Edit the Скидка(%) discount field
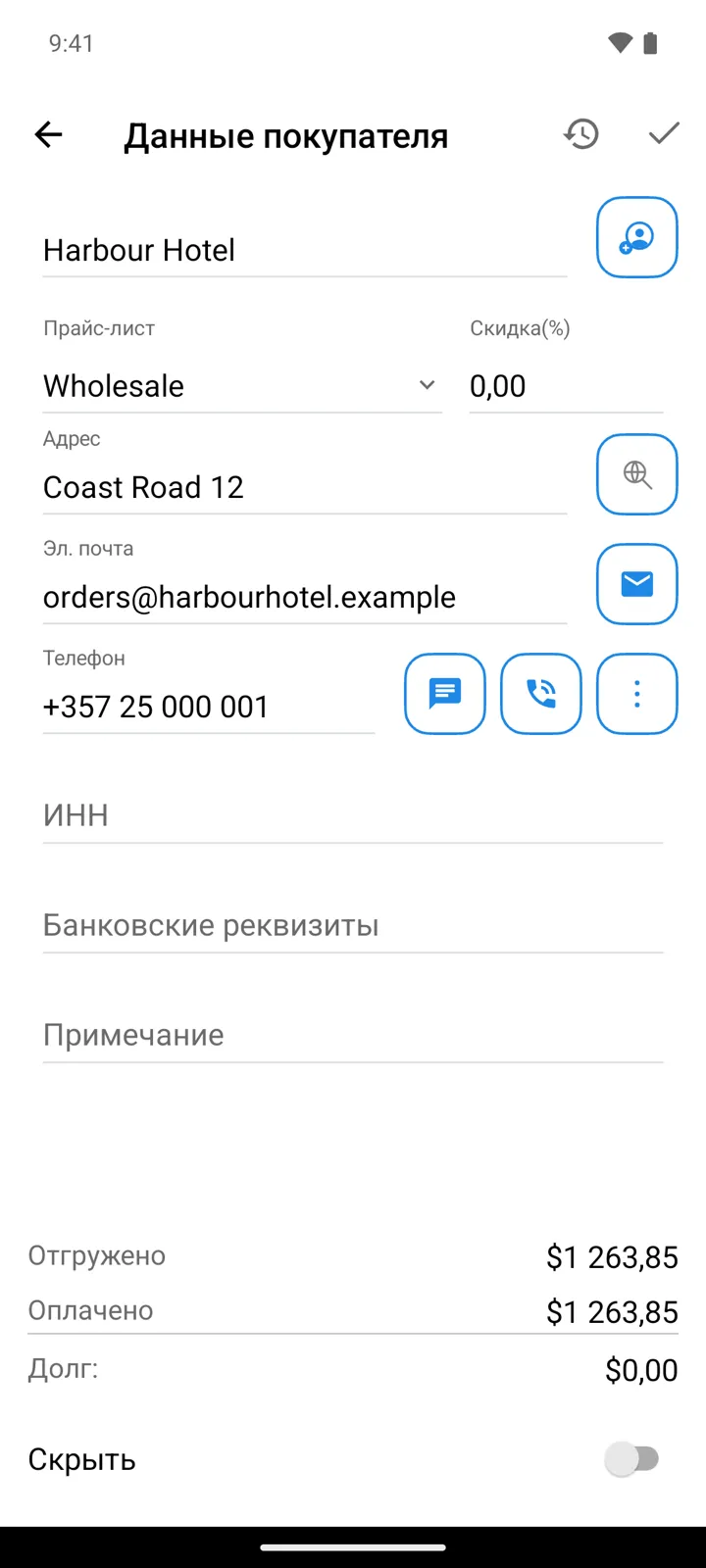The height and width of the screenshot is (1568, 706). (x=567, y=386)
